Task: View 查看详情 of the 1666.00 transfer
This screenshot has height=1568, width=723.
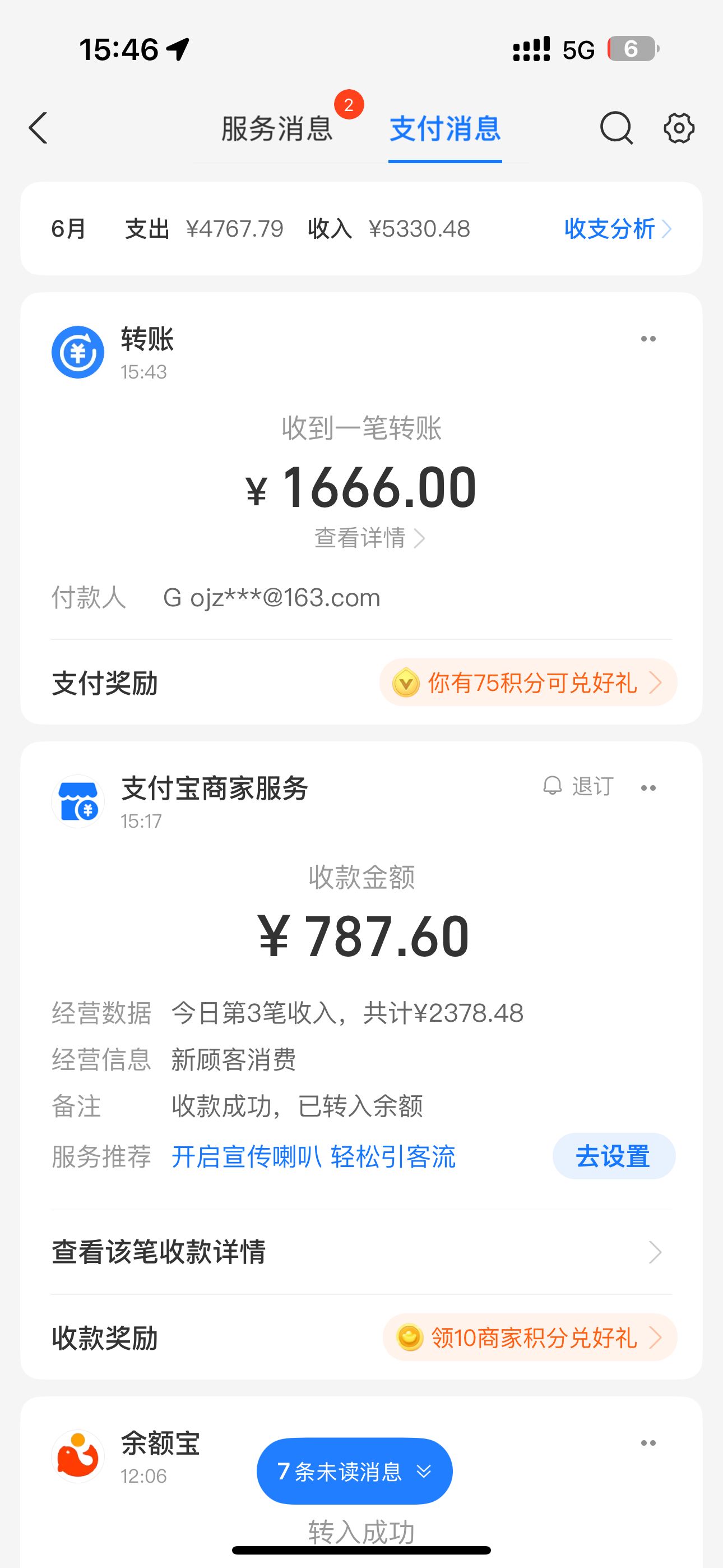Action: (369, 538)
